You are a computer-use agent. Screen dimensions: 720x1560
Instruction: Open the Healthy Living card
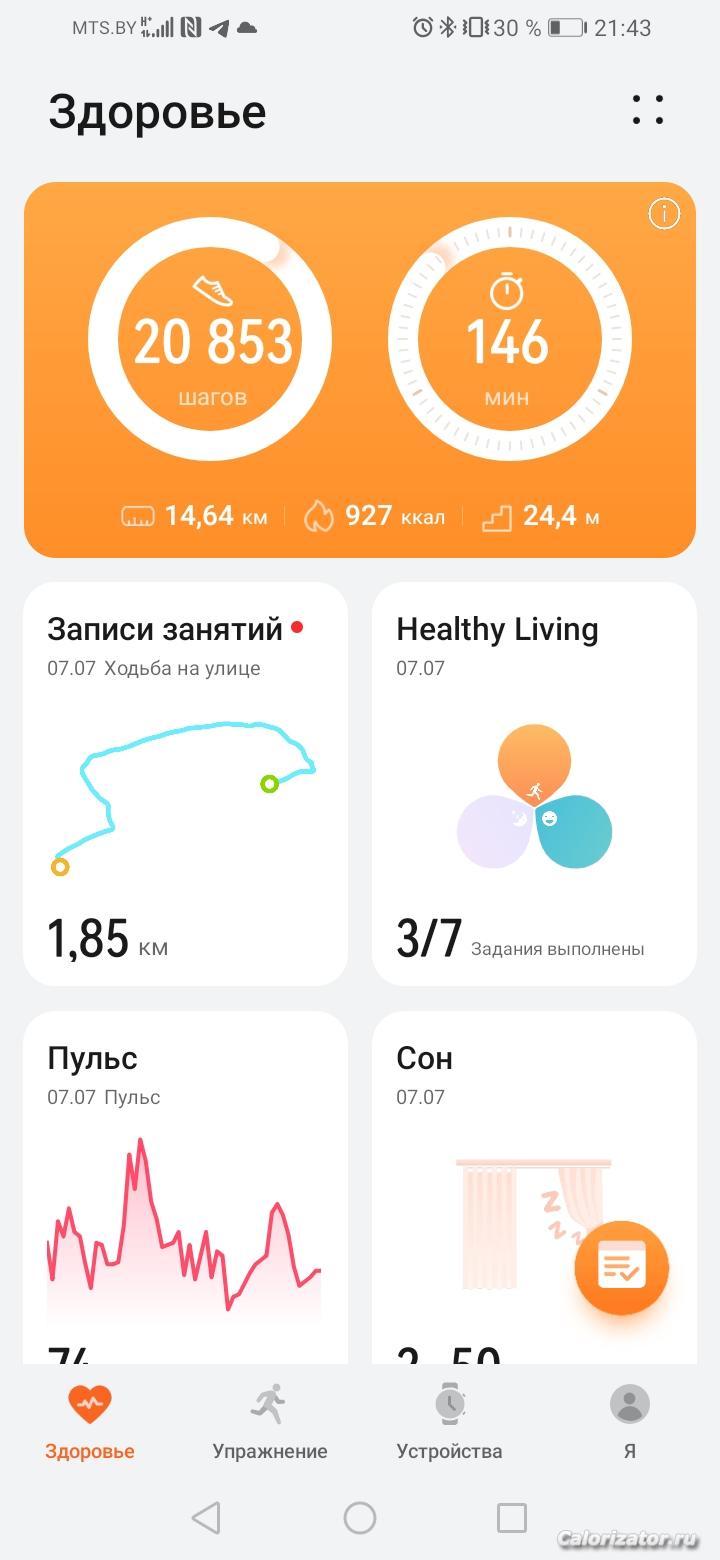tap(534, 783)
